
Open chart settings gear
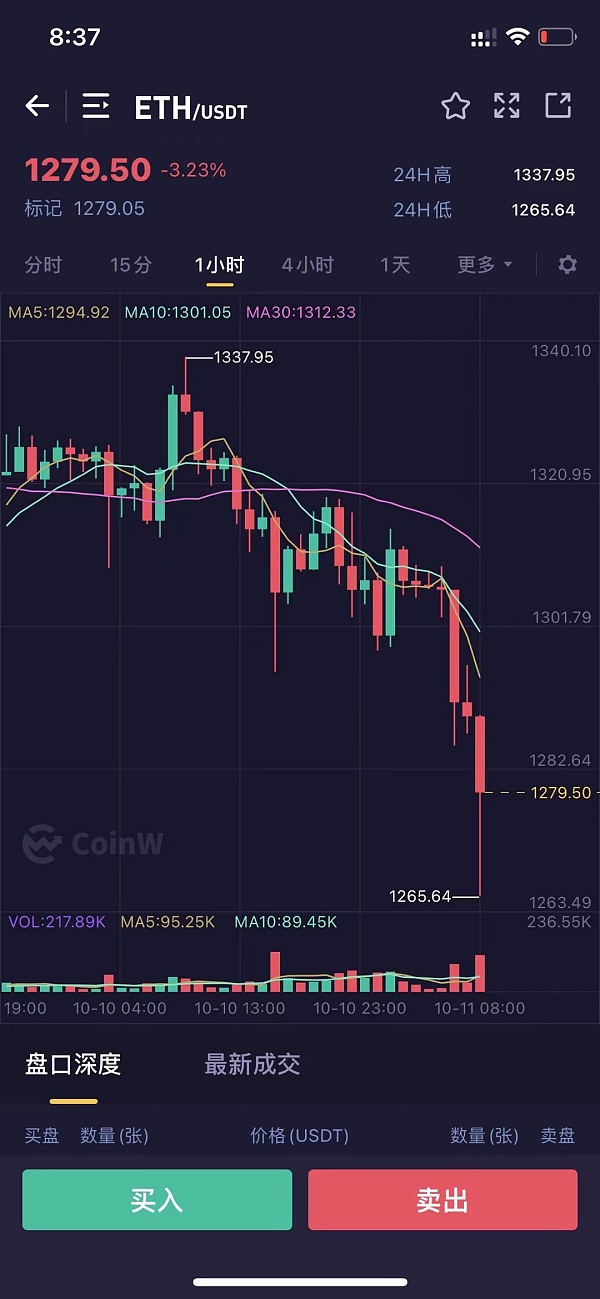click(x=567, y=265)
